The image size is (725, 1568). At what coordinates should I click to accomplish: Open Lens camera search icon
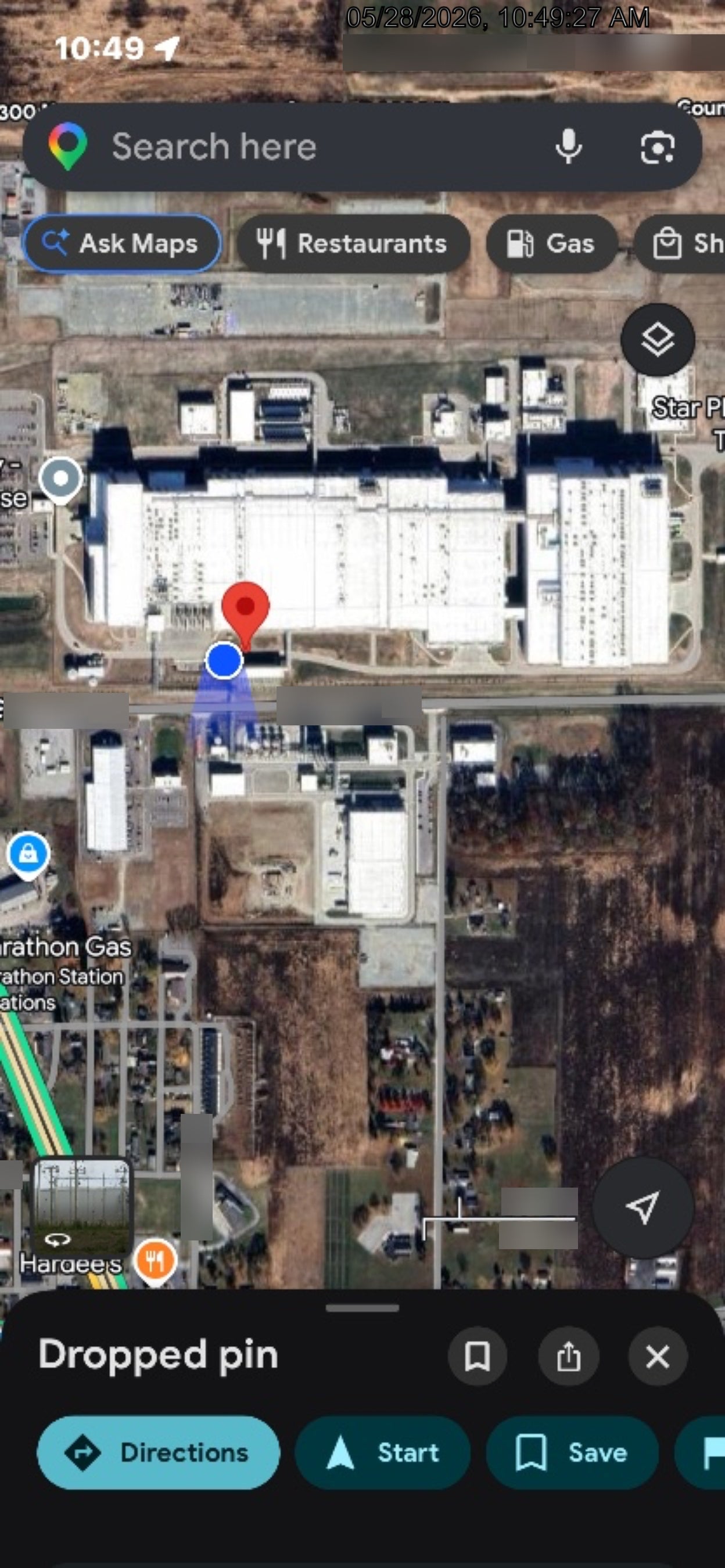tap(658, 148)
